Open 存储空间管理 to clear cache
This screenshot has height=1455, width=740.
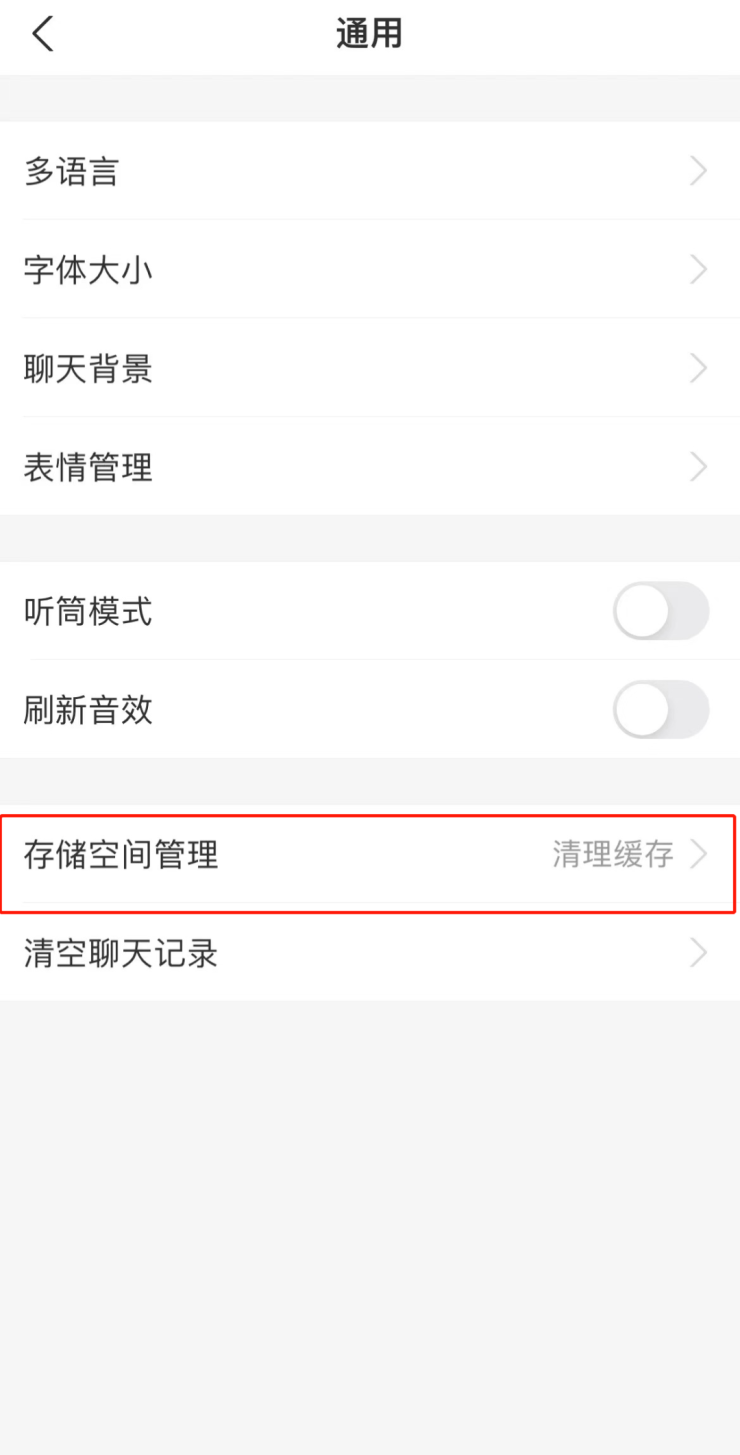pos(368,855)
